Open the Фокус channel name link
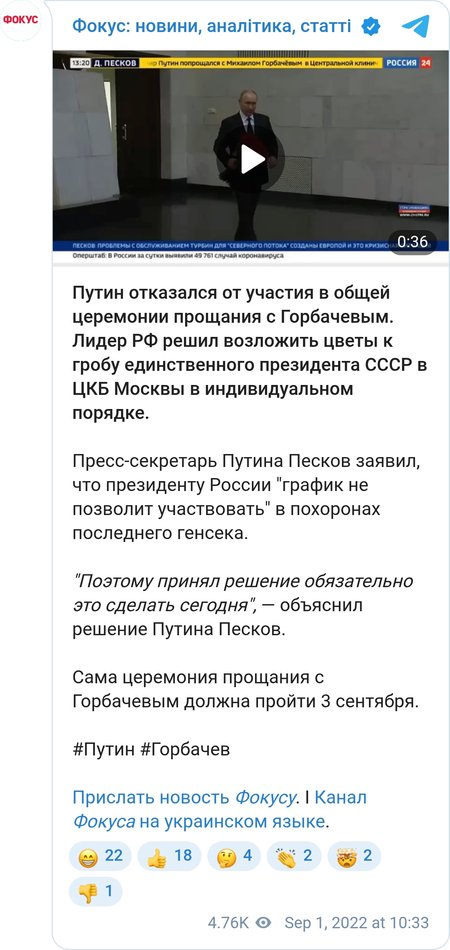Image resolution: width=450 pixels, height=950 pixels. point(211,26)
